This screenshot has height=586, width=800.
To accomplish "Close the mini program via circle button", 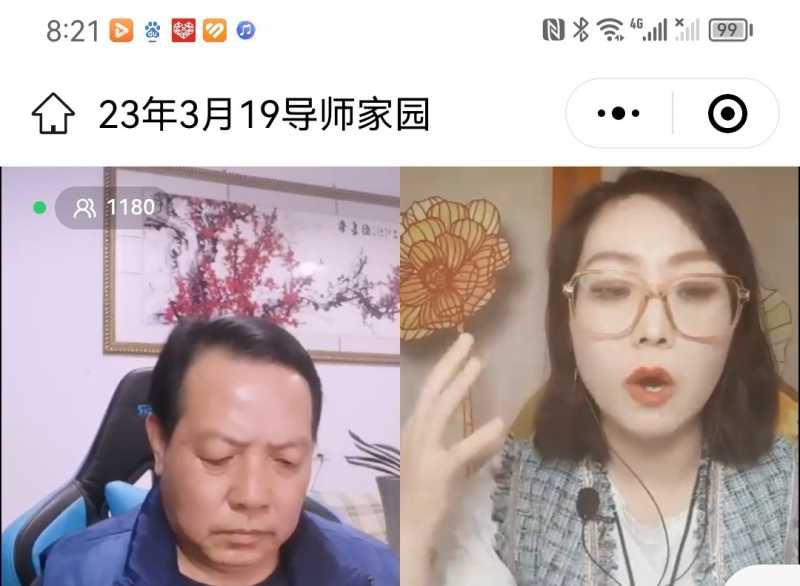I will click(x=727, y=114).
